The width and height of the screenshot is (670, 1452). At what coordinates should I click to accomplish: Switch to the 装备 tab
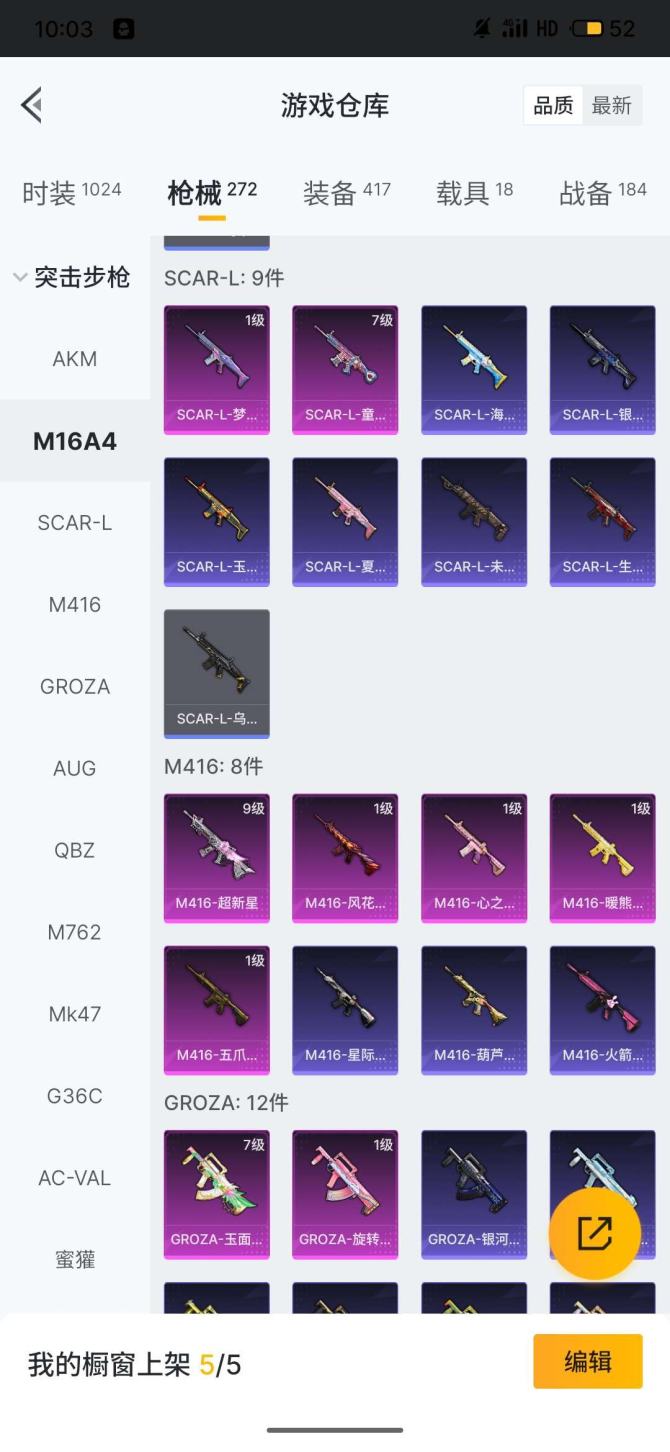click(346, 192)
